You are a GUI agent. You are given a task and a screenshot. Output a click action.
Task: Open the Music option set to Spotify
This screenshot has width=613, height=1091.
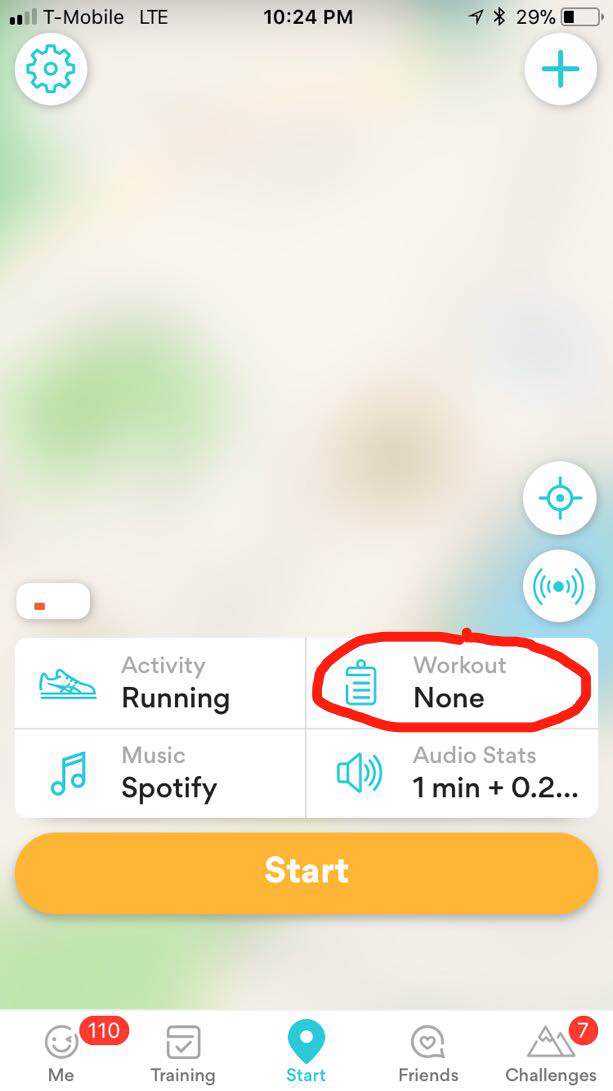[x=160, y=773]
